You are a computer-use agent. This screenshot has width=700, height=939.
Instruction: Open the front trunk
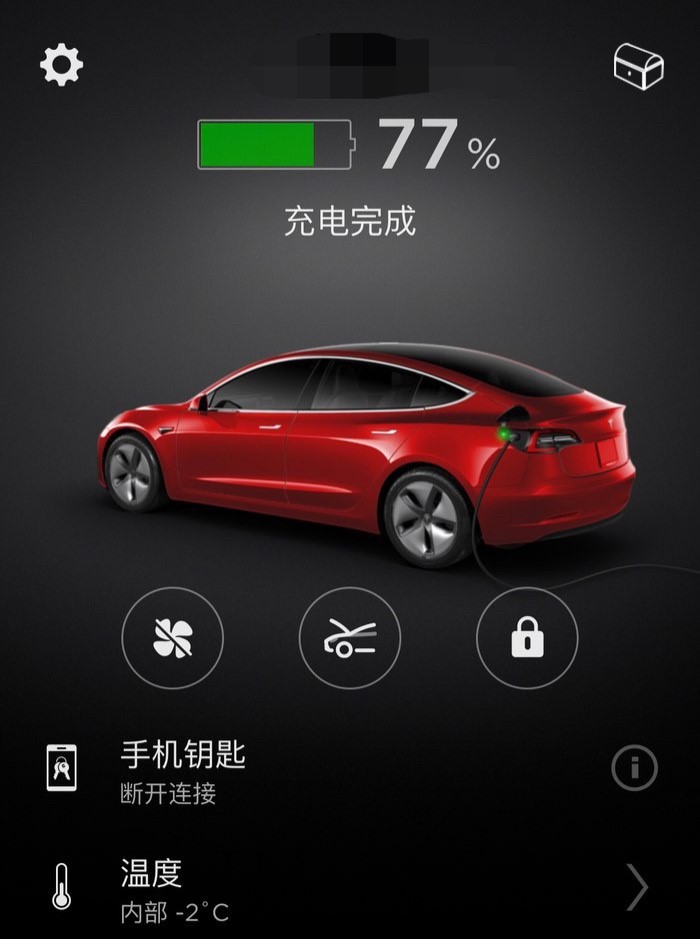350,638
